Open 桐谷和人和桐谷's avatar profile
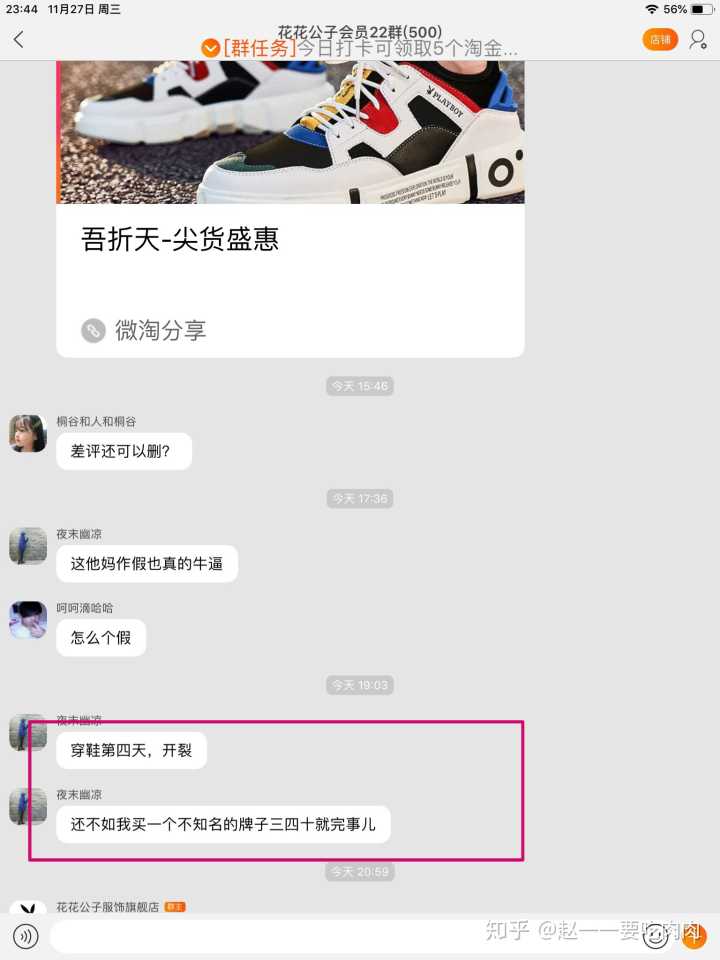This screenshot has width=720, height=960. (x=28, y=434)
